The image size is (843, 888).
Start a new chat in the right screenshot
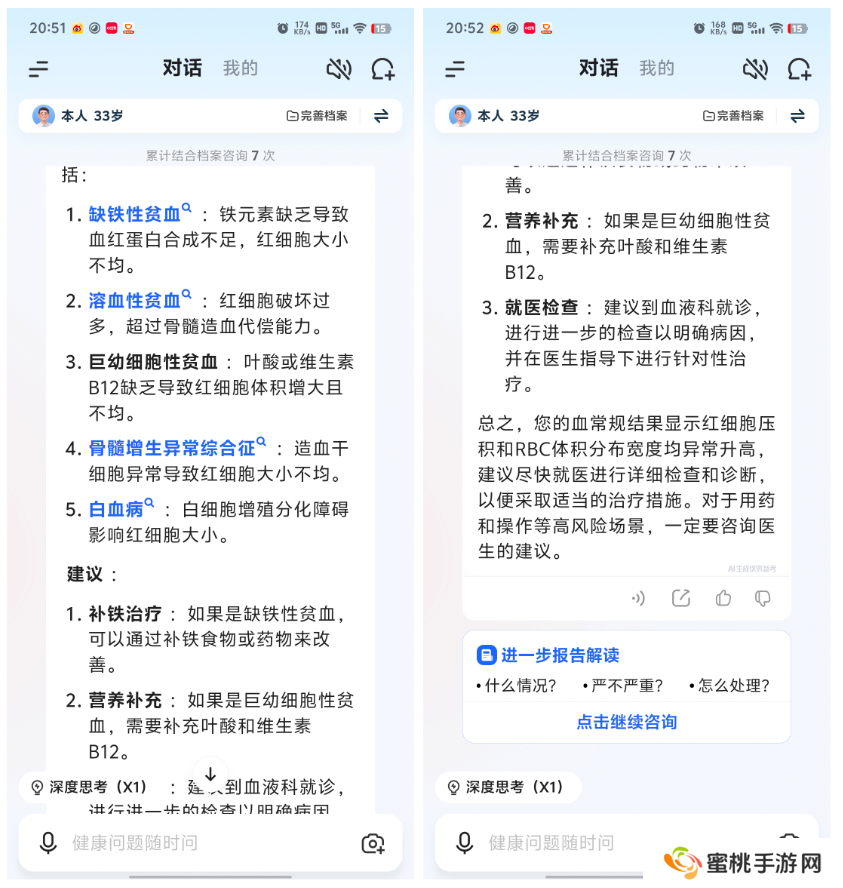coord(799,69)
